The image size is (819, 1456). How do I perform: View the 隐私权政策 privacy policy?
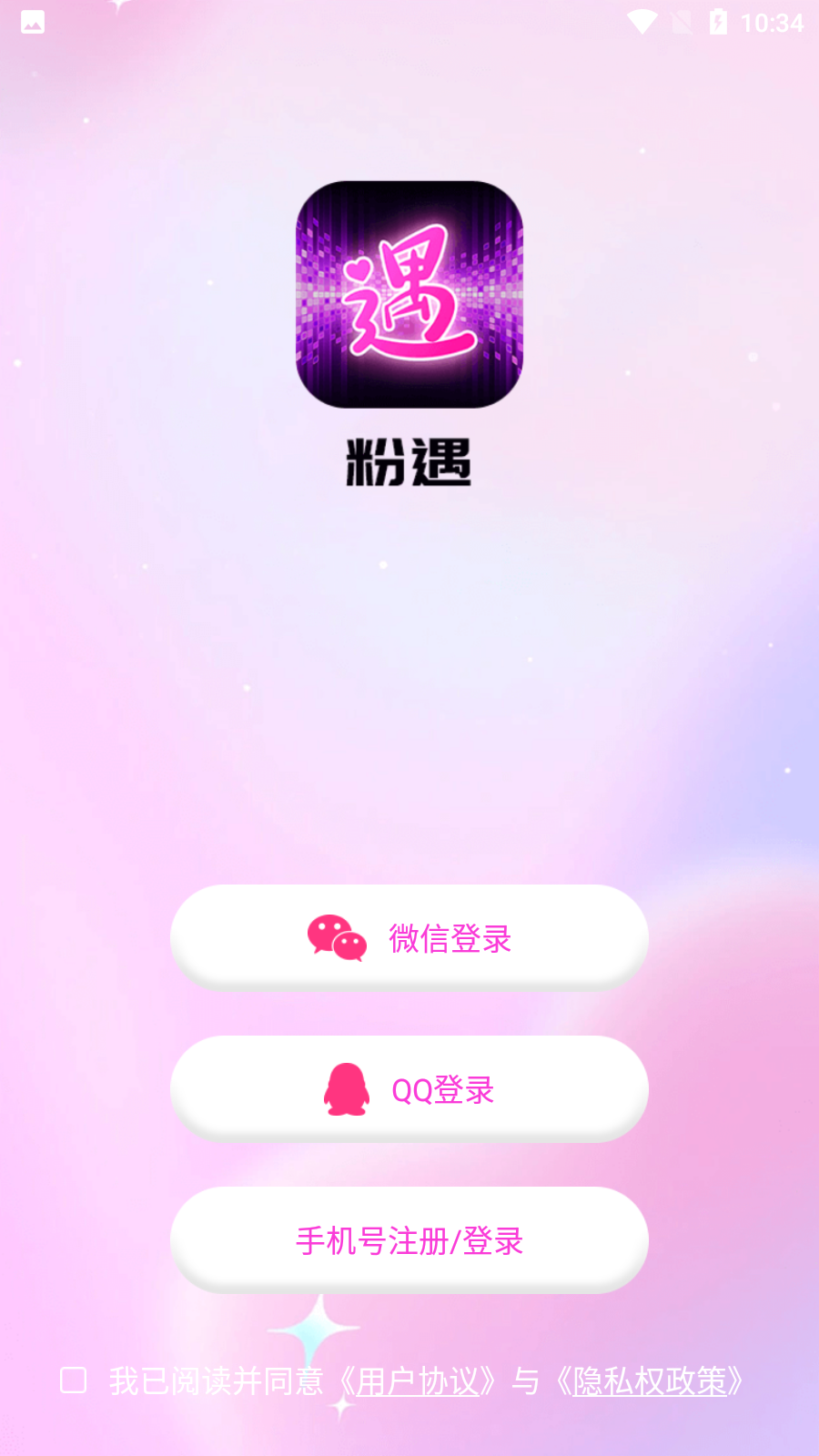click(650, 1381)
